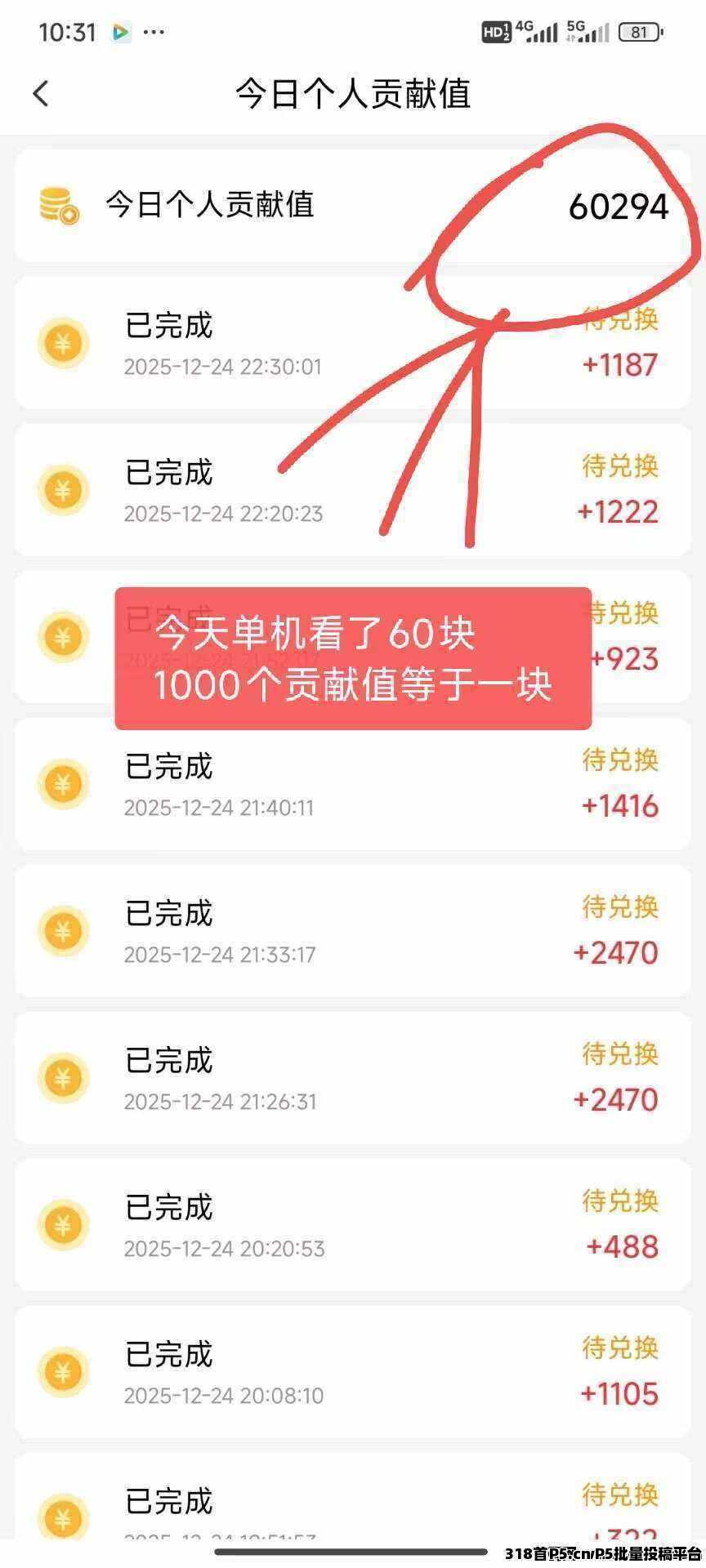Viewport: 706px width, 1568px height.
Task: Select the yellow ¥ icon on the 22:30:01 entry
Action: tap(64, 343)
